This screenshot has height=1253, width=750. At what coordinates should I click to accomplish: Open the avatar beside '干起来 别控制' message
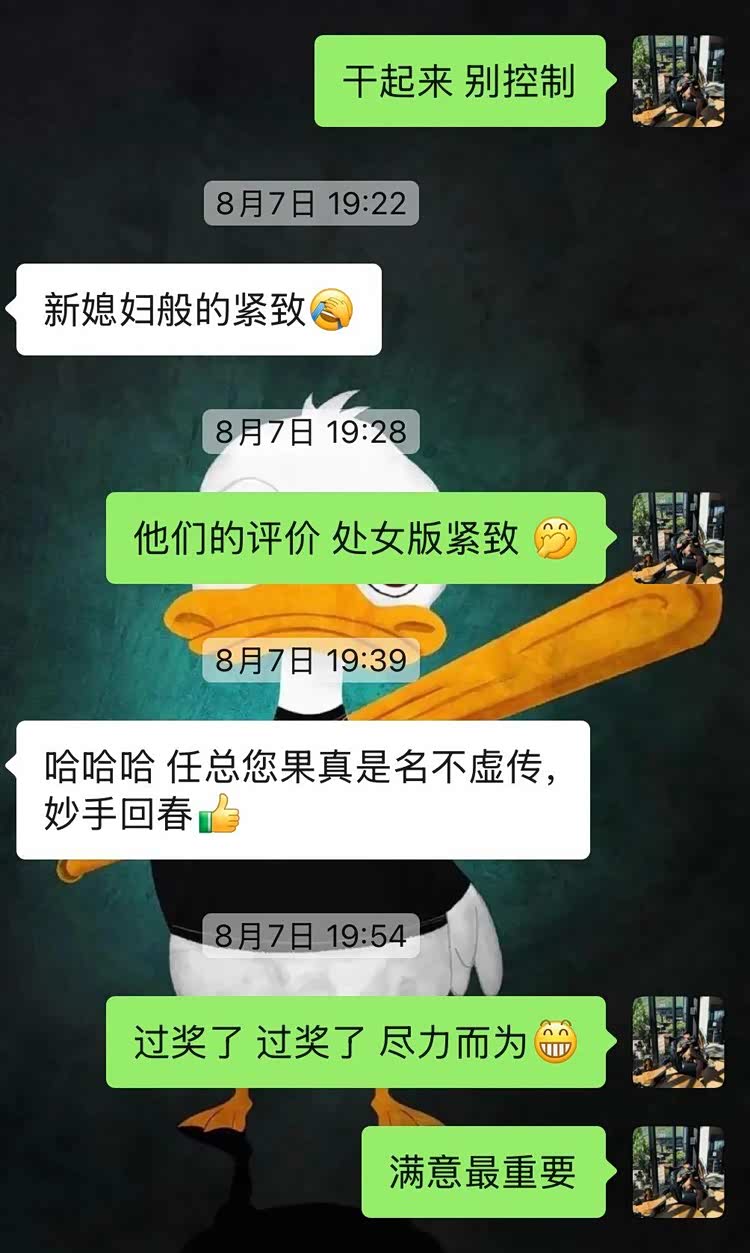[x=678, y=81]
